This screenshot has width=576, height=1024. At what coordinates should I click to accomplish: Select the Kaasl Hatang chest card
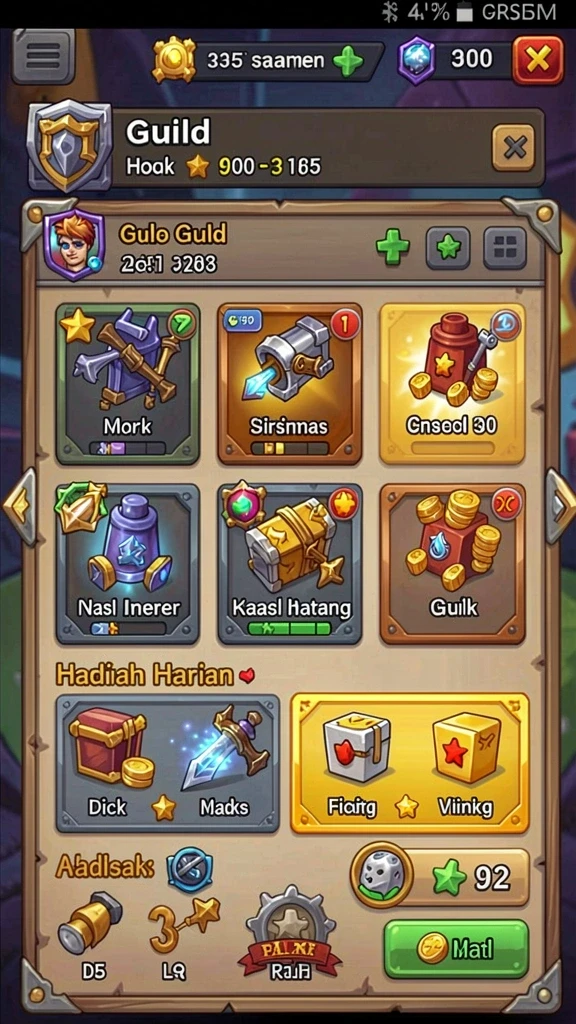[x=289, y=564]
